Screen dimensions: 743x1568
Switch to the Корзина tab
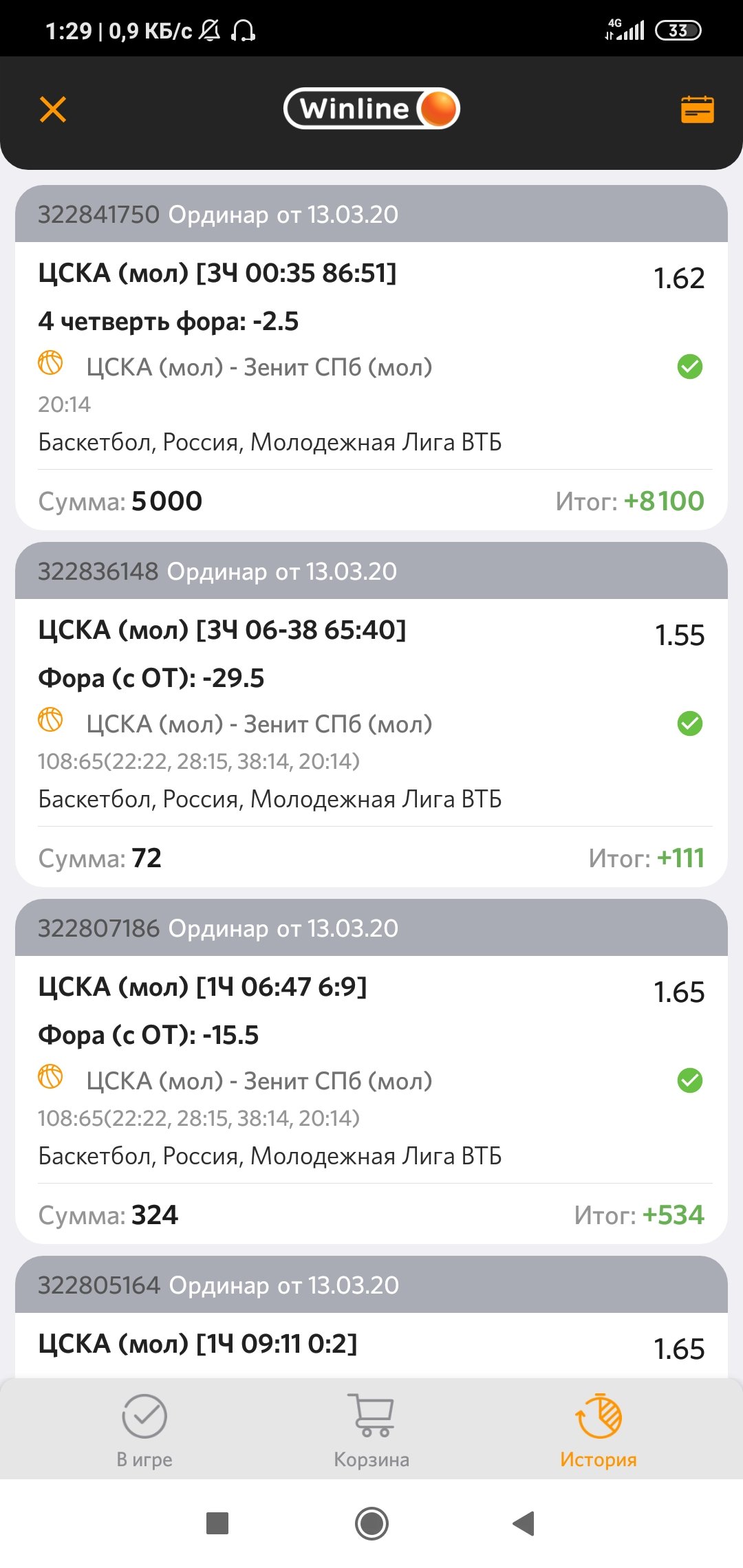[371, 1430]
